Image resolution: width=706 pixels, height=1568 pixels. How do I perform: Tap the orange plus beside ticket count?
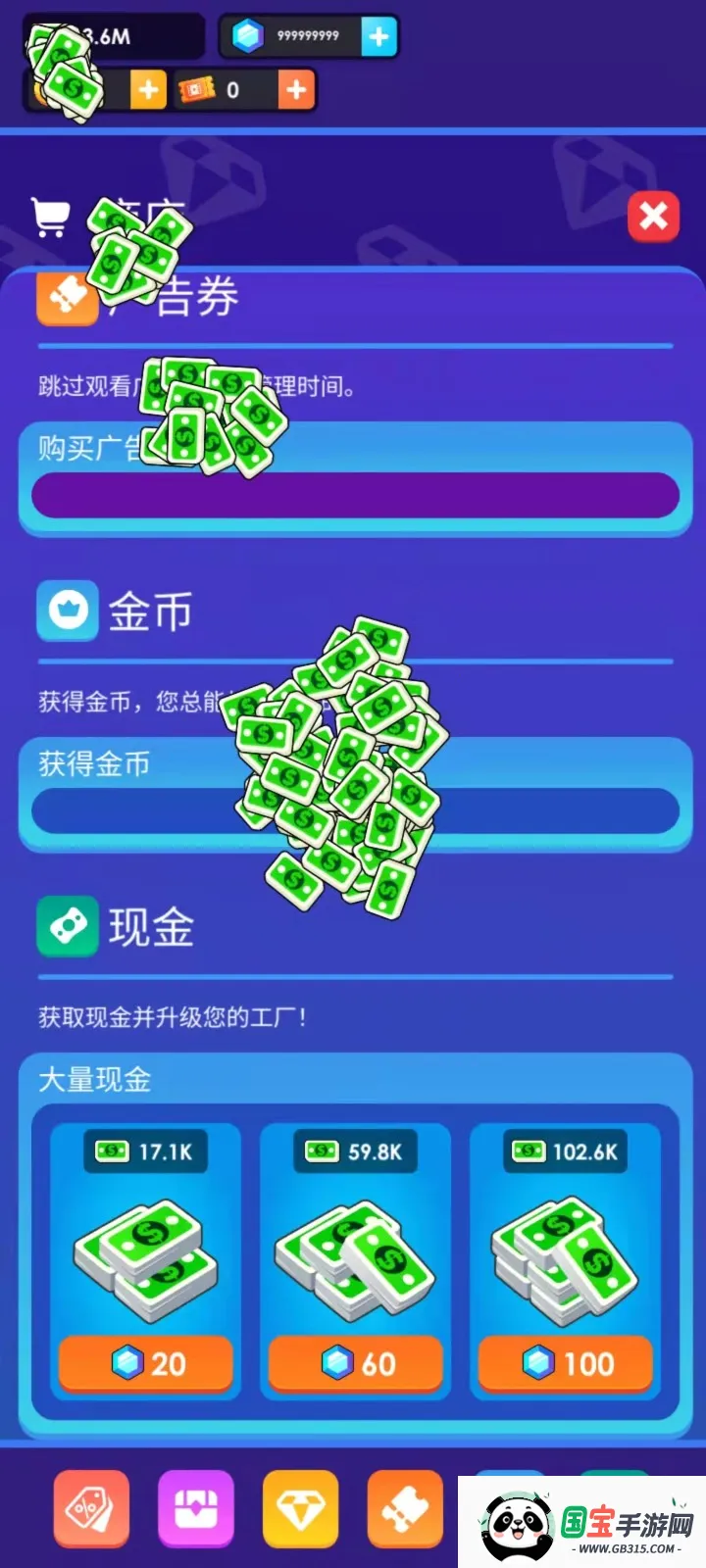(296, 90)
